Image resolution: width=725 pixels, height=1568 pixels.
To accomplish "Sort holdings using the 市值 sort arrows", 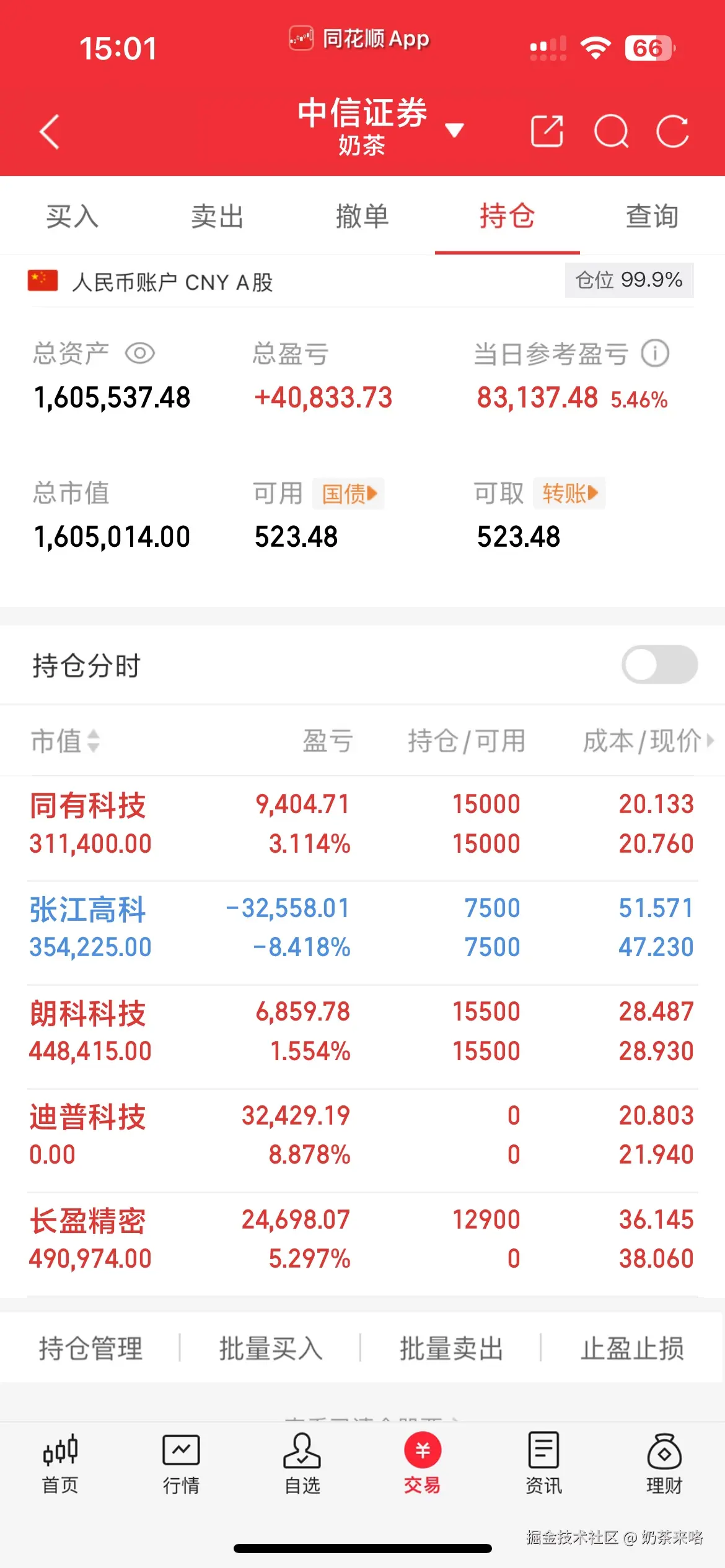I will [94, 741].
